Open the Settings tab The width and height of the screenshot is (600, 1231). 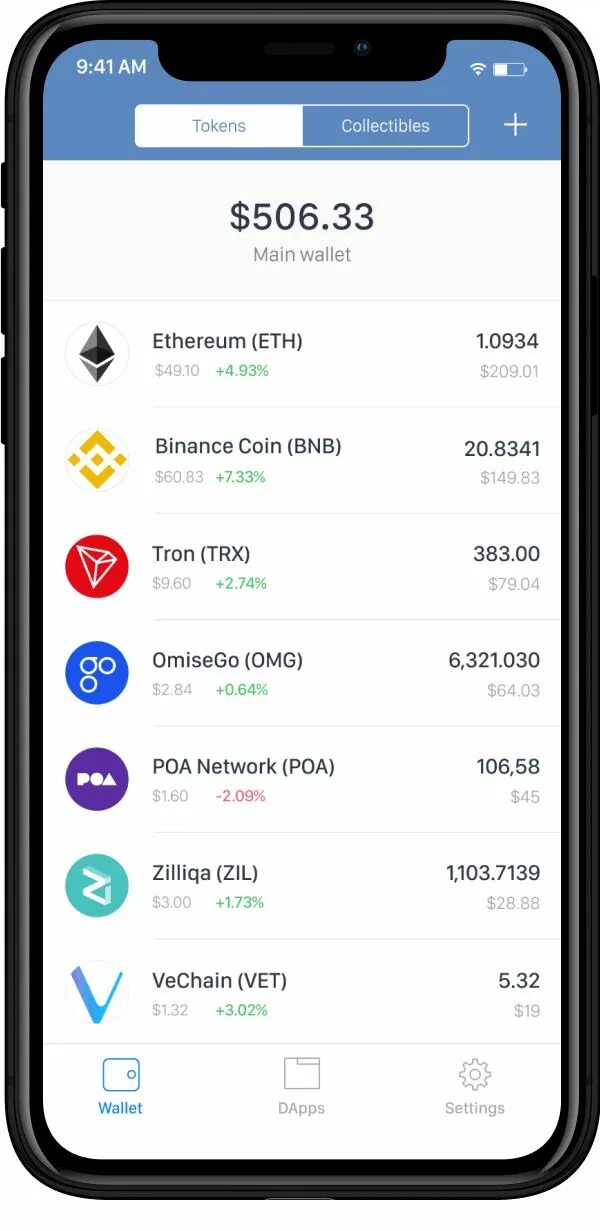pos(474,1087)
